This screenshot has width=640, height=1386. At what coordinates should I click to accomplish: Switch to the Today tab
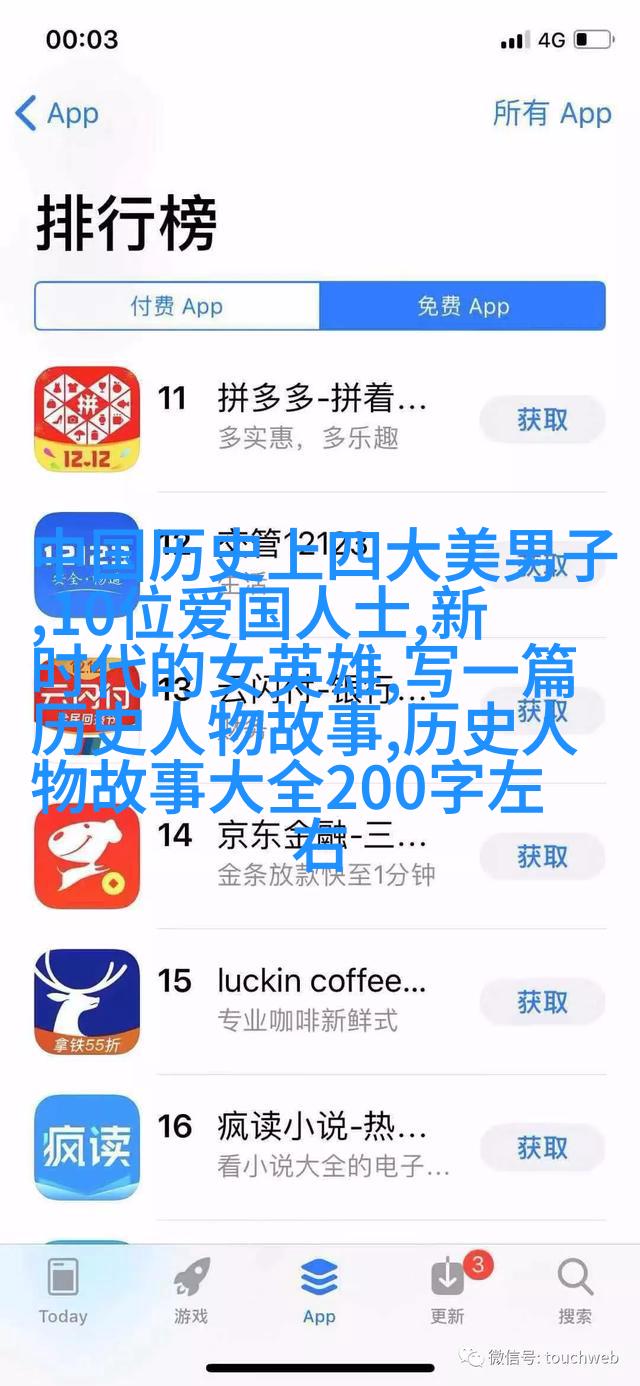pos(63,1290)
